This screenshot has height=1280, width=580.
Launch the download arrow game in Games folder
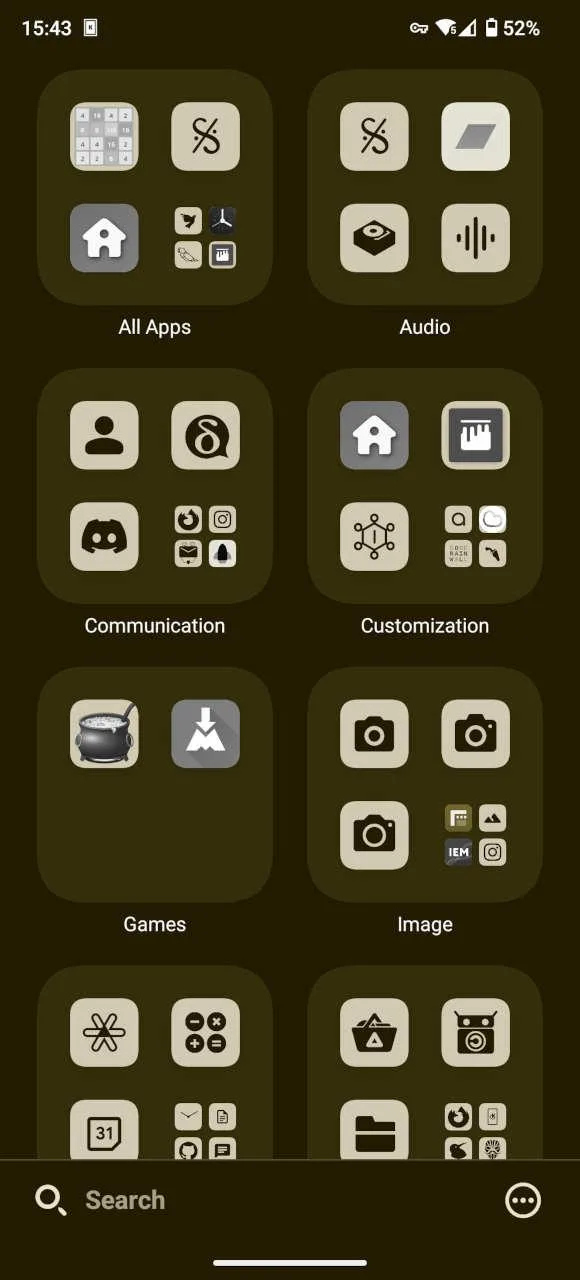point(205,734)
